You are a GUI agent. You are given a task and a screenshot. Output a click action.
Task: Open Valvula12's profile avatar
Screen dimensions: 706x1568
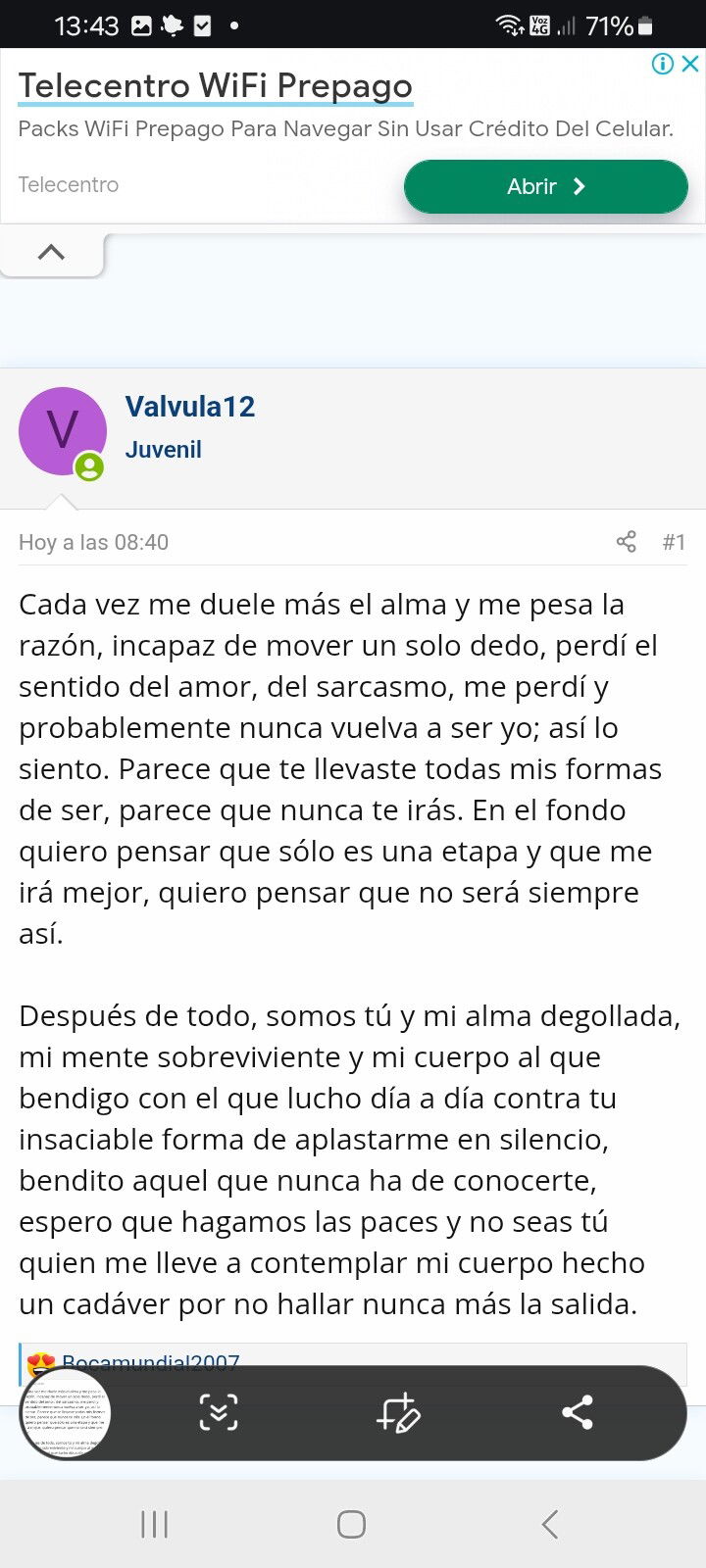point(63,431)
